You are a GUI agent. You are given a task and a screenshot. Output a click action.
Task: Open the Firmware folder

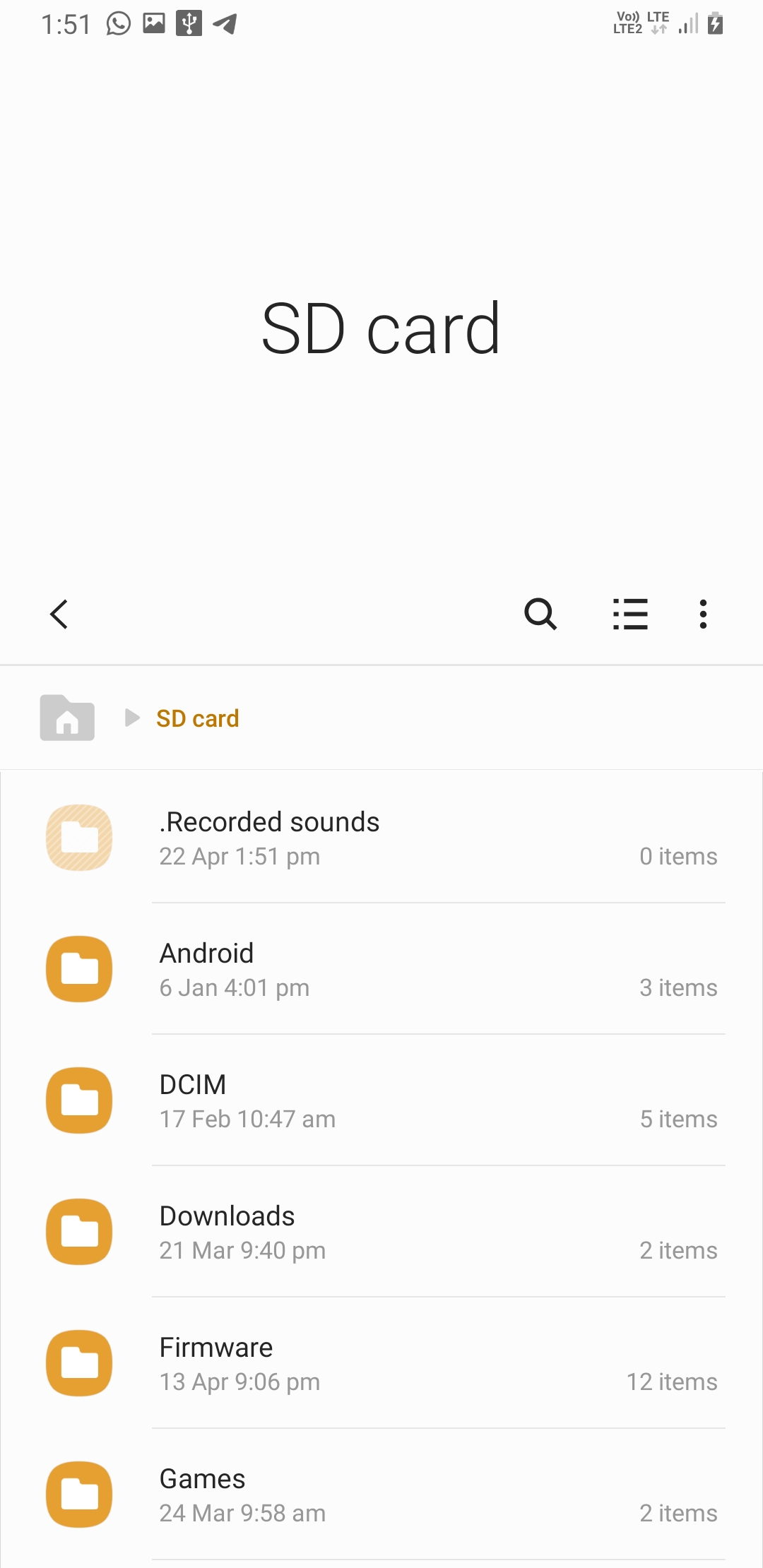[x=381, y=1363]
